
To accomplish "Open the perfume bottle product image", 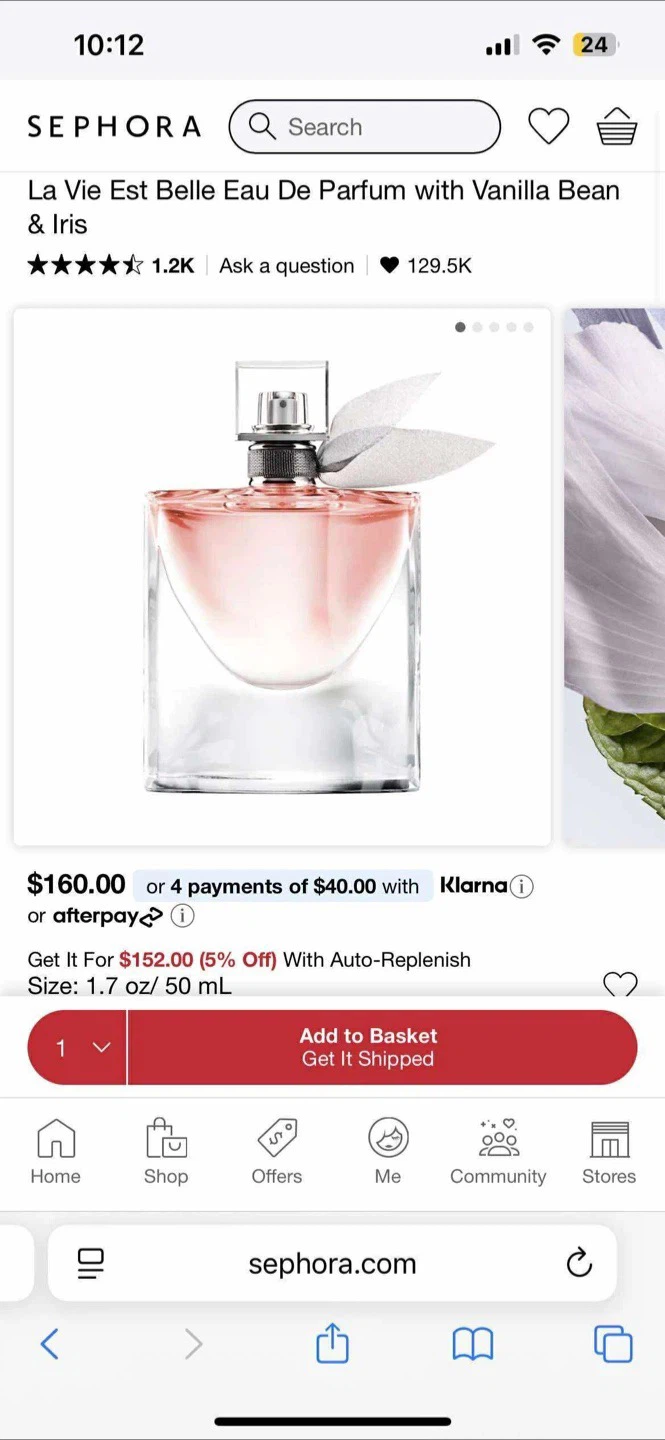I will pos(282,577).
